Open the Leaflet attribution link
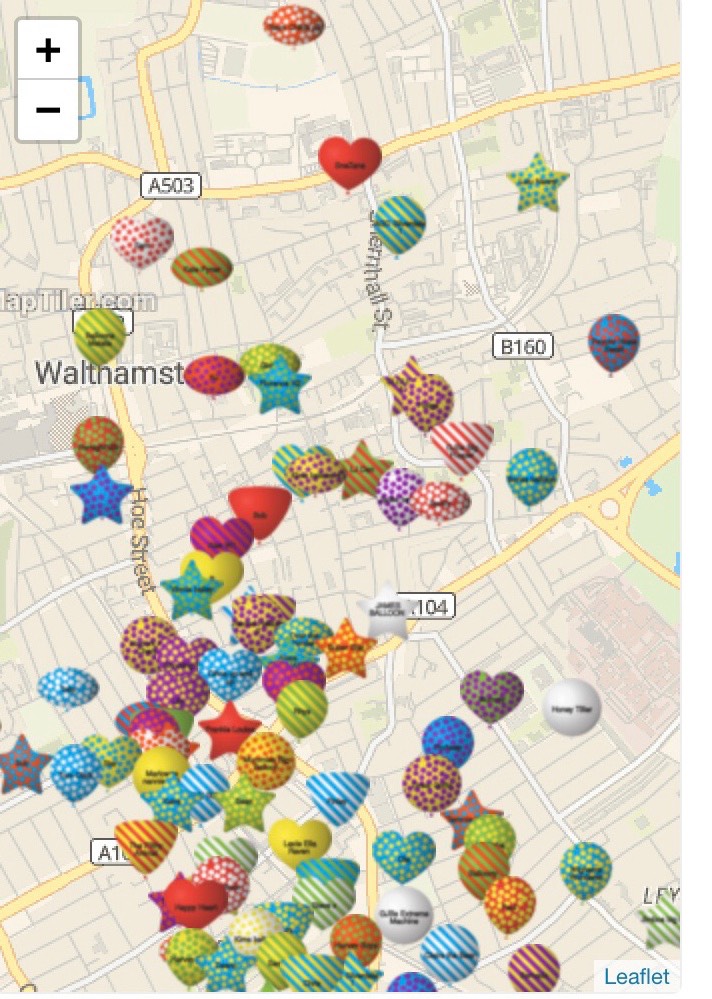This screenshot has height=999, width=712. [x=636, y=976]
